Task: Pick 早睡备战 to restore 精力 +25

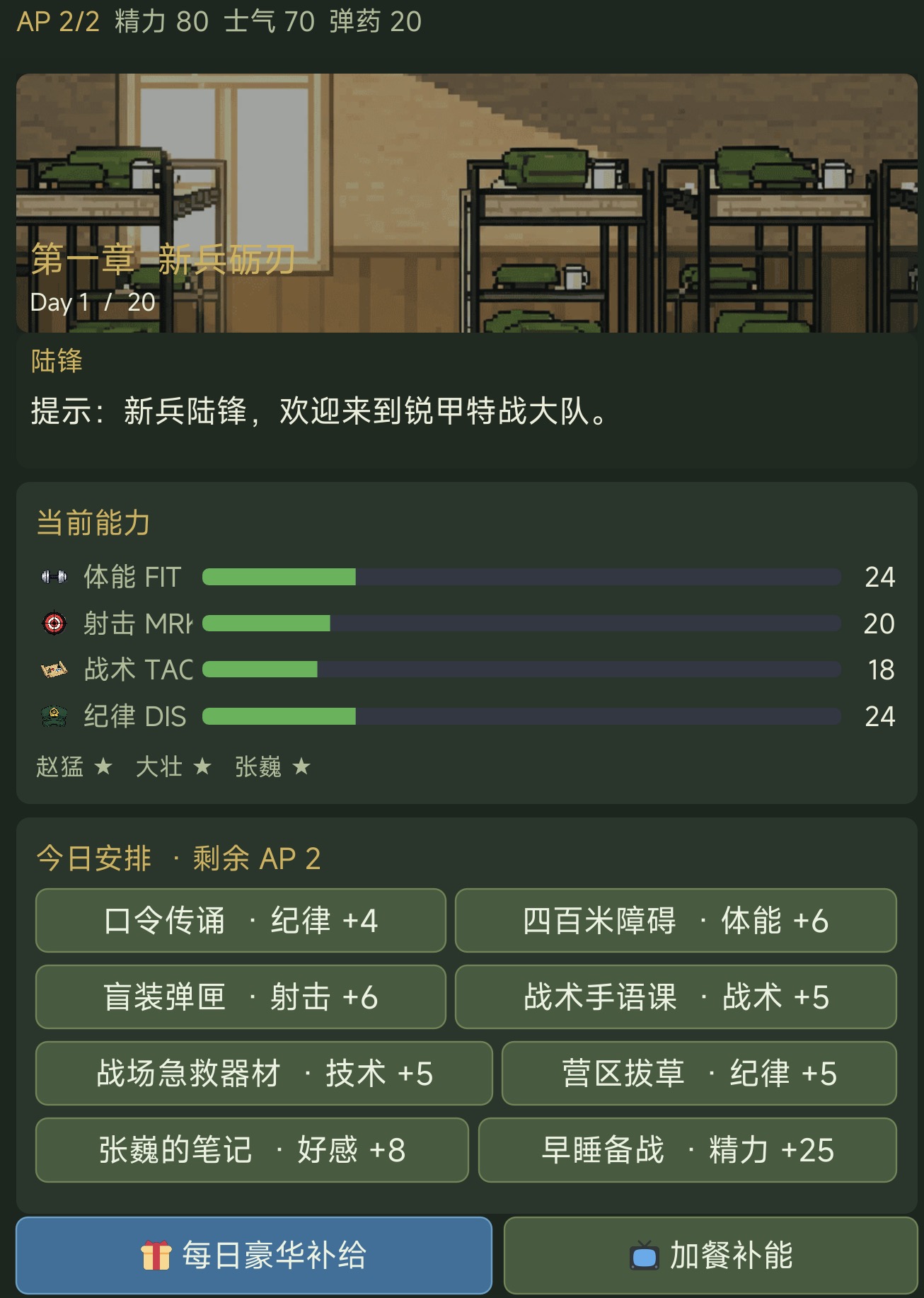Action: tap(688, 1149)
